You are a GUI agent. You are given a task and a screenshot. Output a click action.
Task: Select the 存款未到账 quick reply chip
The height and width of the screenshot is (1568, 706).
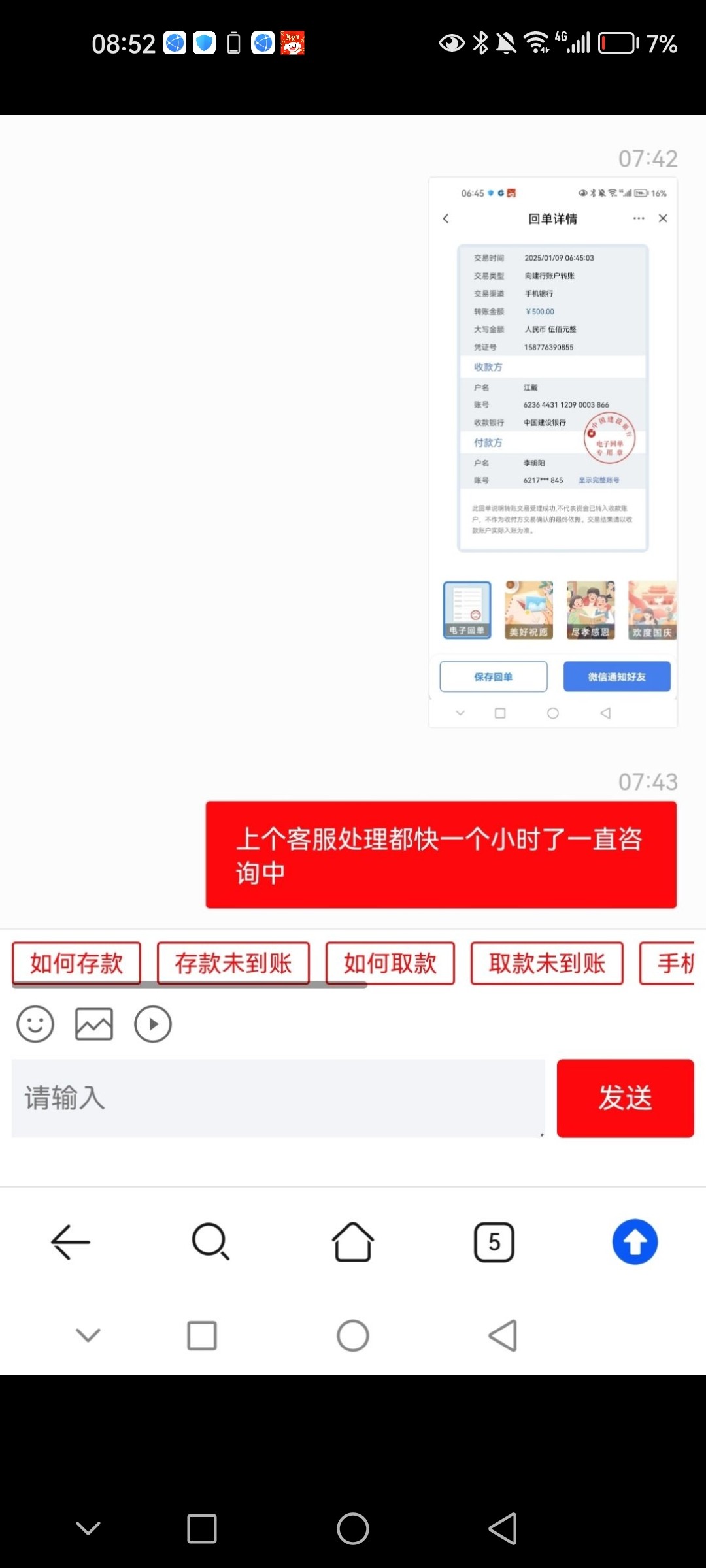pos(233,963)
